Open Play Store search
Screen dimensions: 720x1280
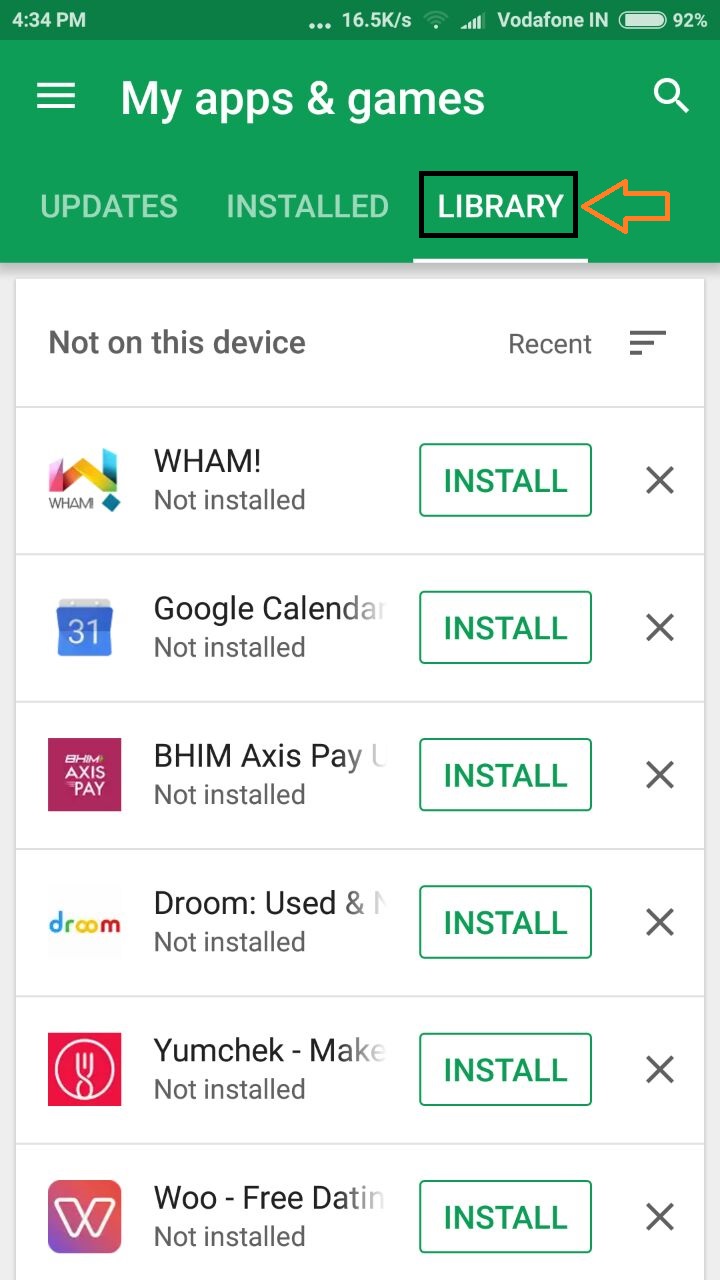671,96
